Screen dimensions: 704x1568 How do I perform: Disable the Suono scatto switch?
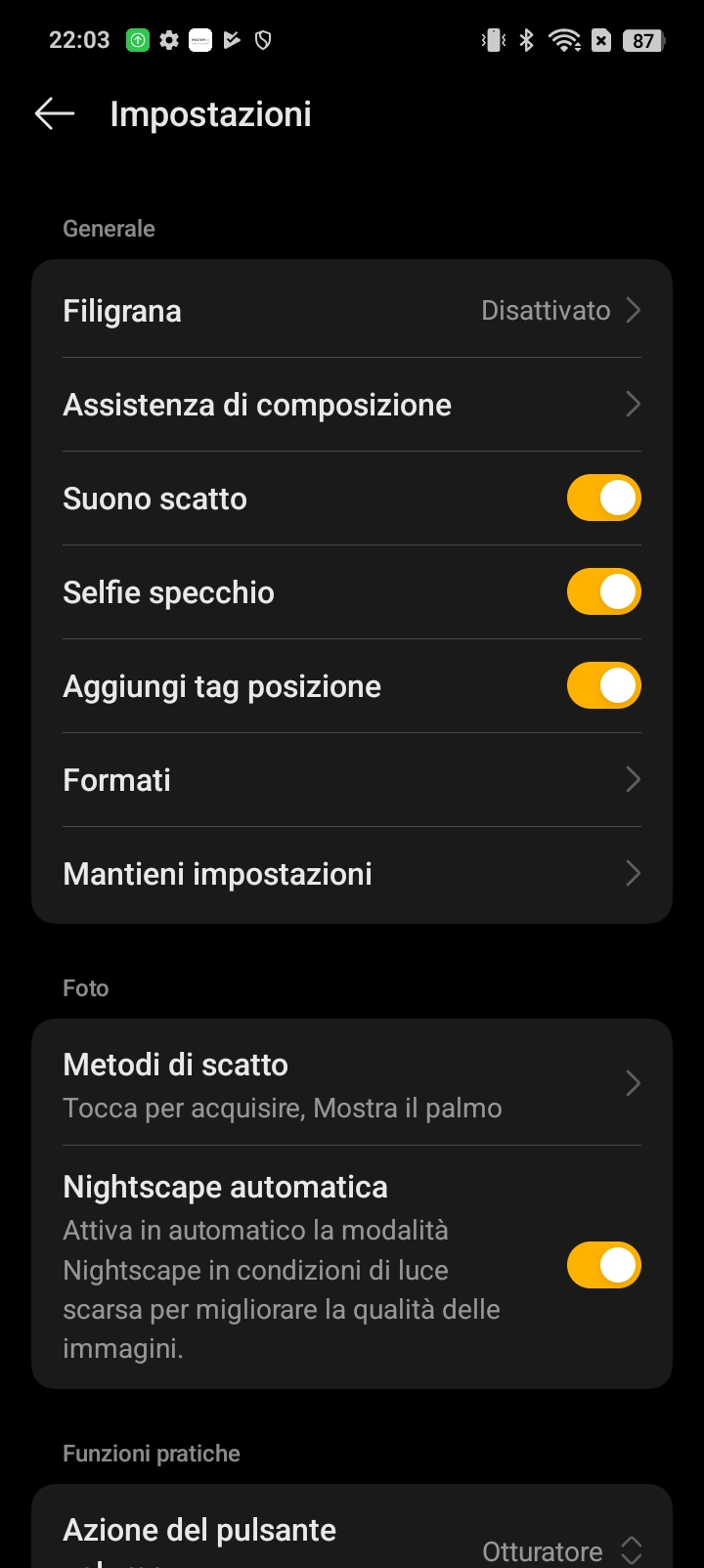(x=603, y=499)
